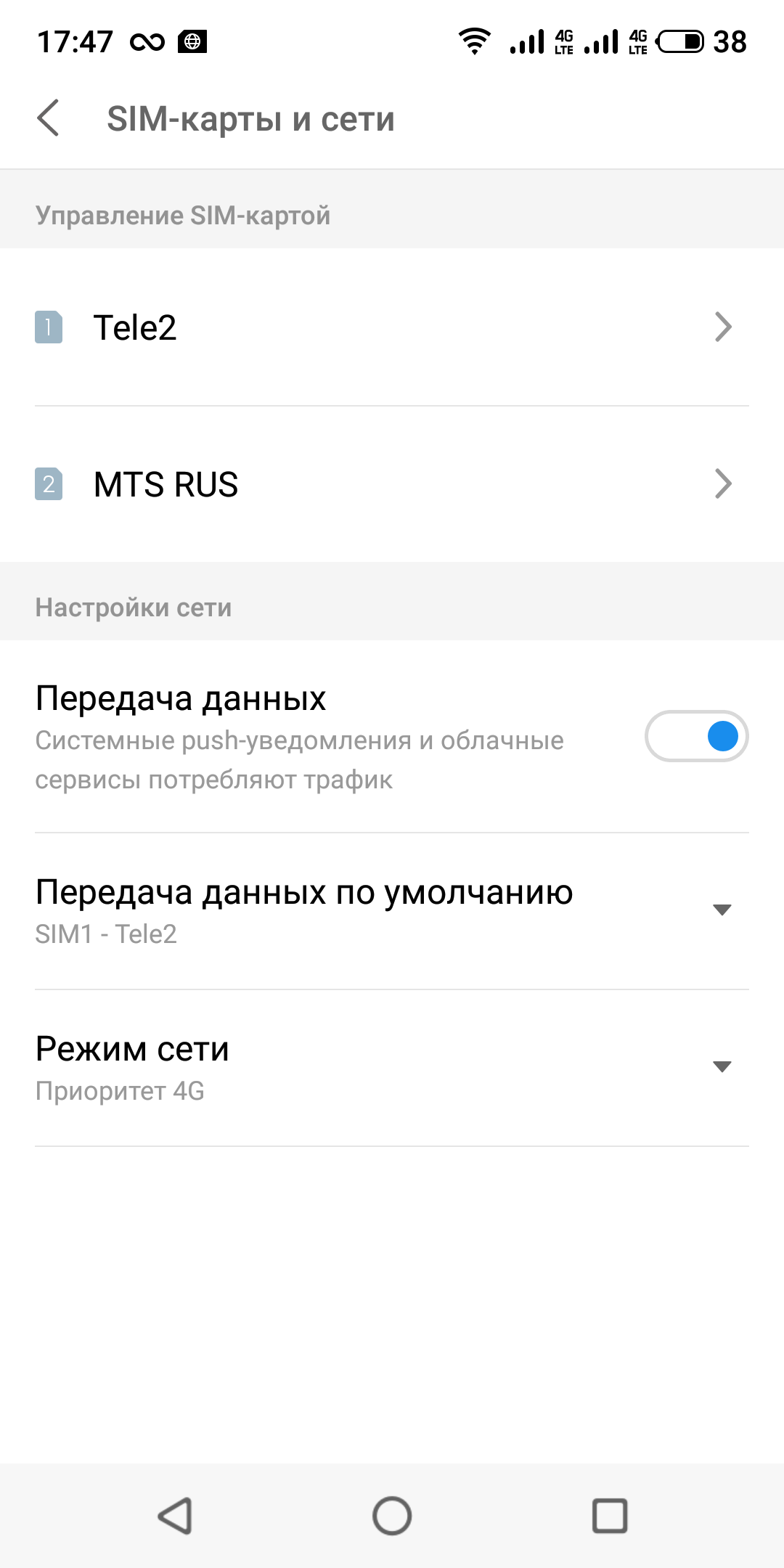Image resolution: width=784 pixels, height=1568 pixels.
Task: Go back from SIM-карты и сети
Action: click(48, 118)
